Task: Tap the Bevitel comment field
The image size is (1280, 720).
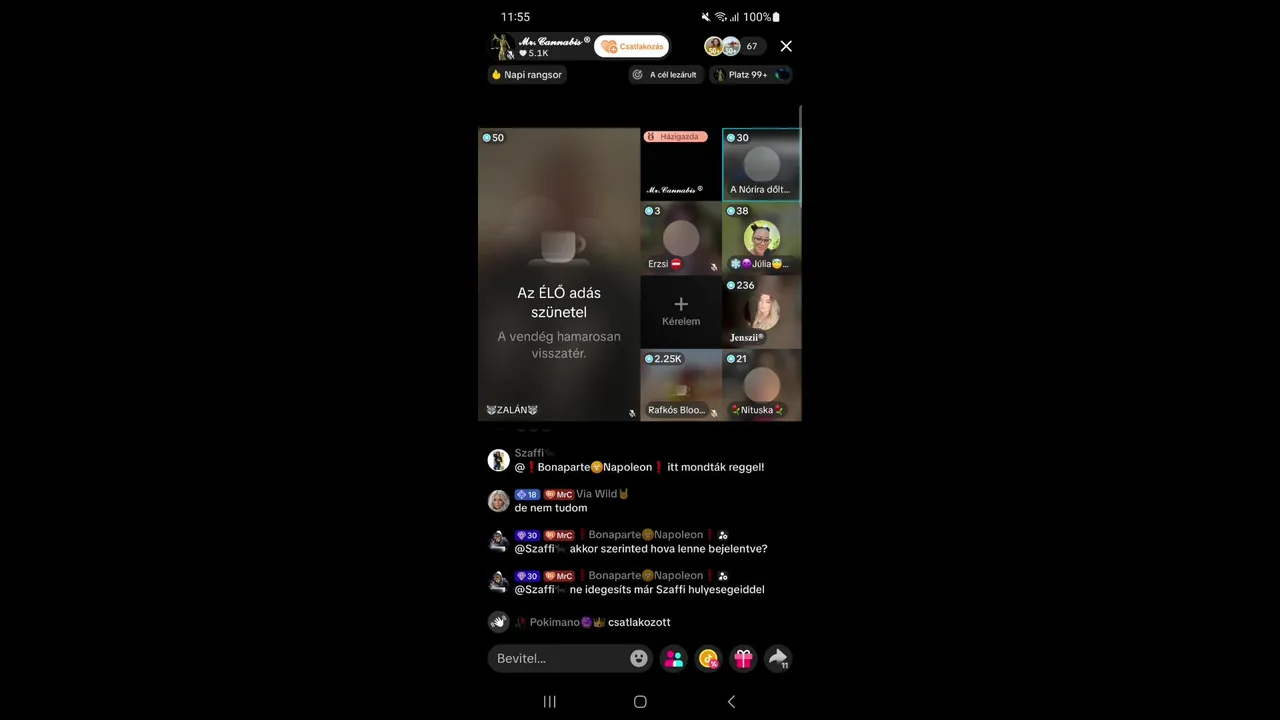Action: 558,658
